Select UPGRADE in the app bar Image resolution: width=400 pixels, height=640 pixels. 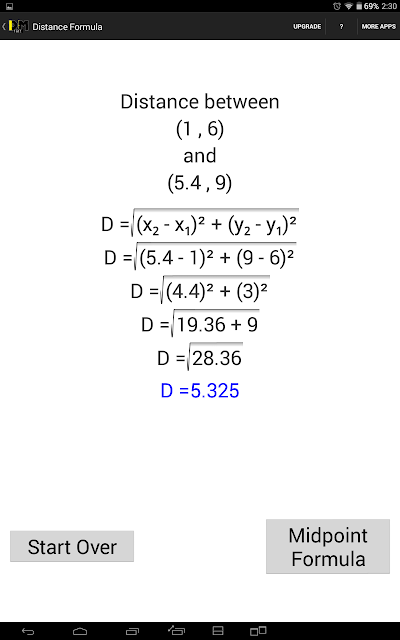307,27
